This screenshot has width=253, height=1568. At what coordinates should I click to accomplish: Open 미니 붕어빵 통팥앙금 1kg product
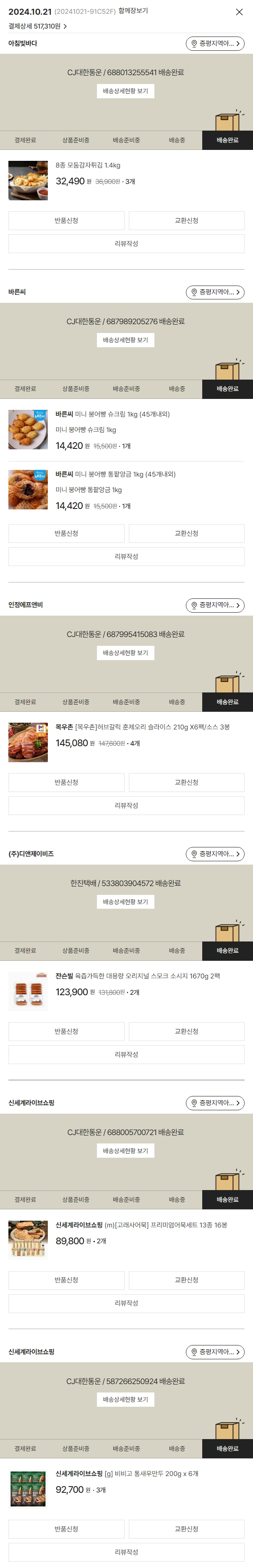pos(115,474)
